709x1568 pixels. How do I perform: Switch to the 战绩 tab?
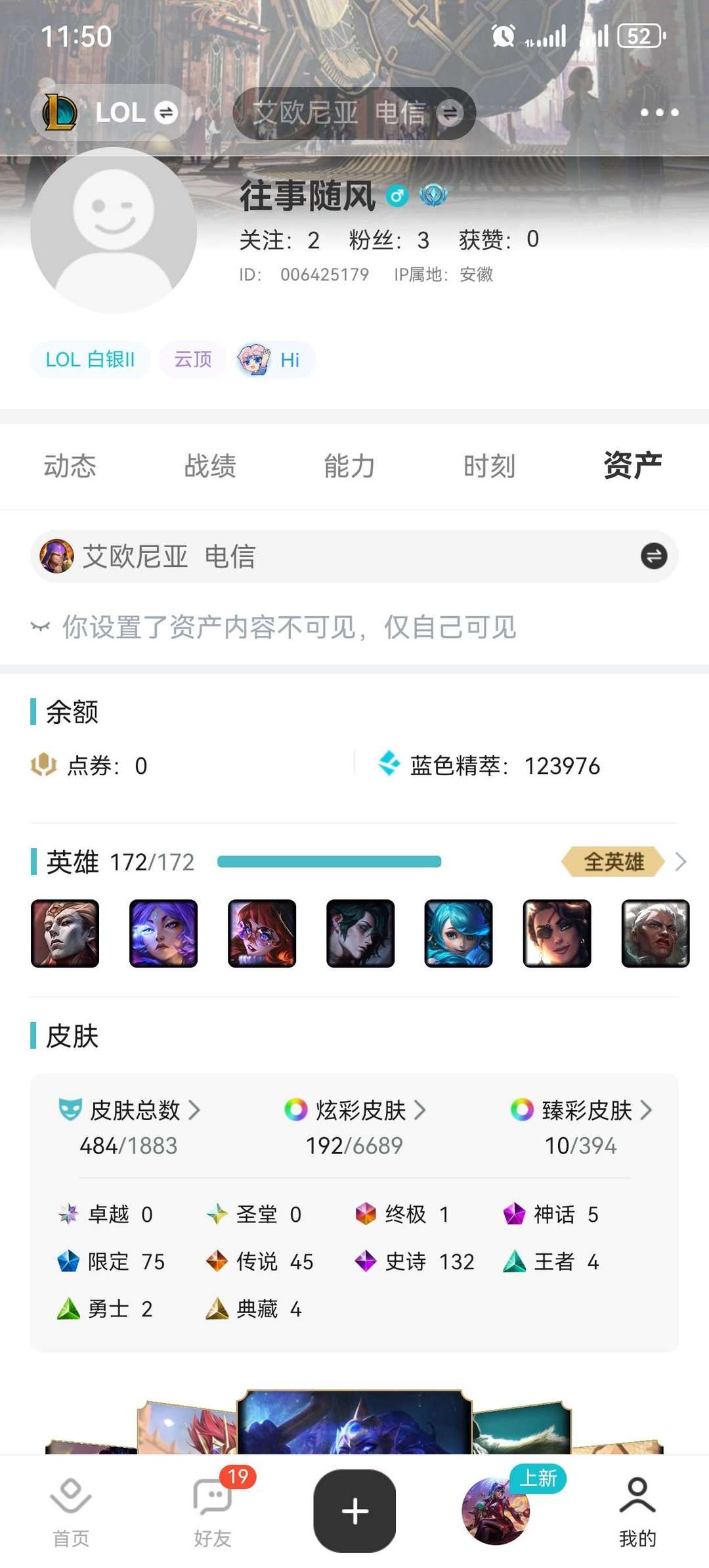pos(209,466)
